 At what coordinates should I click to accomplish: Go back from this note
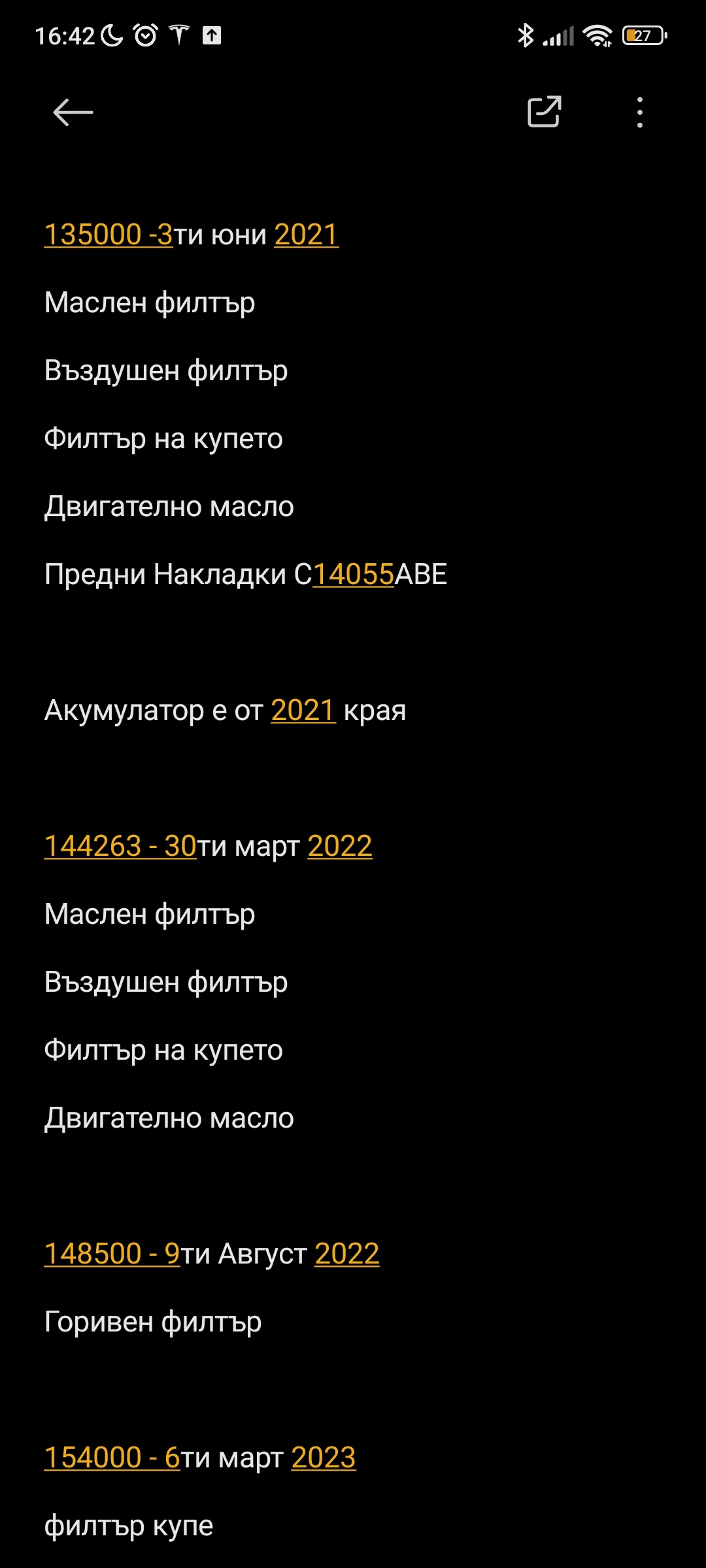73,112
